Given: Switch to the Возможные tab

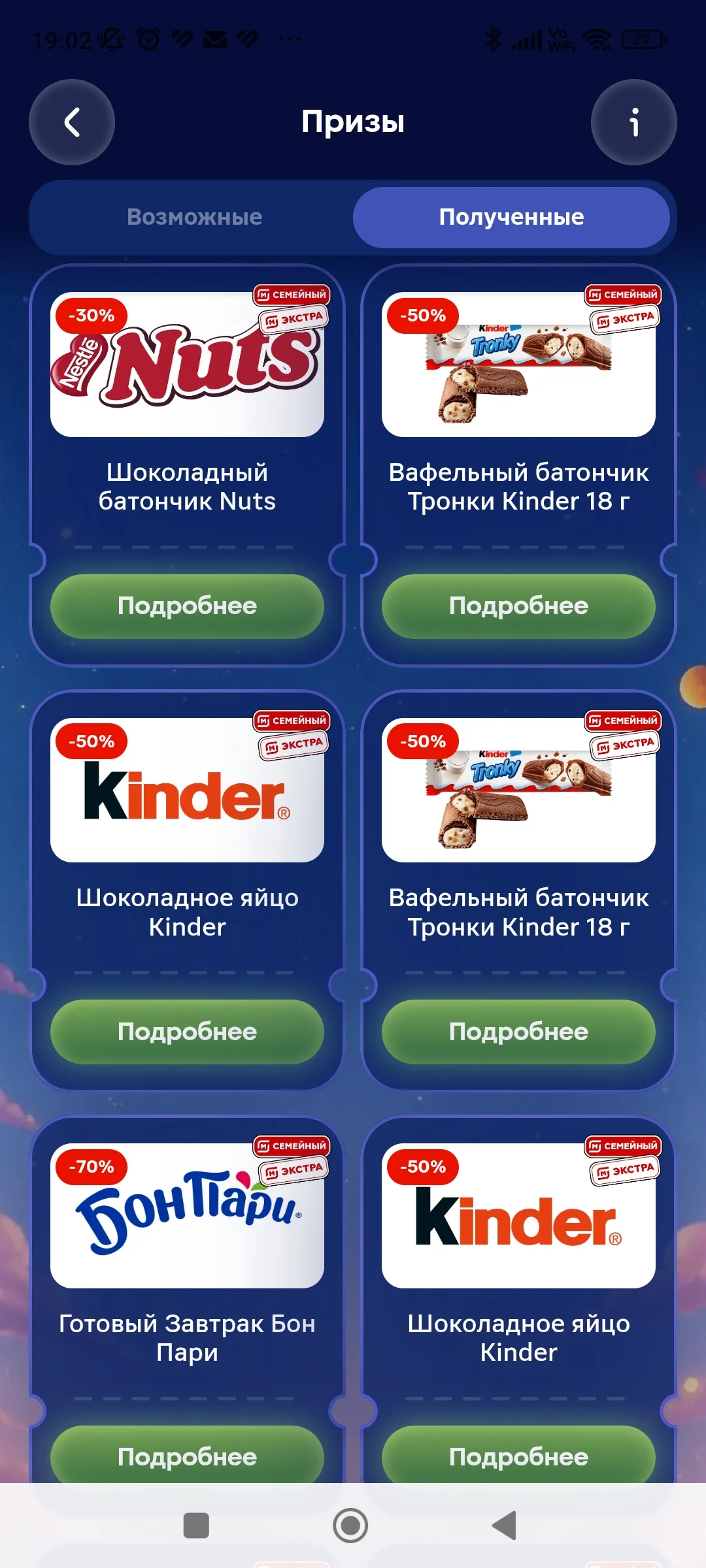Looking at the screenshot, I should 194,217.
